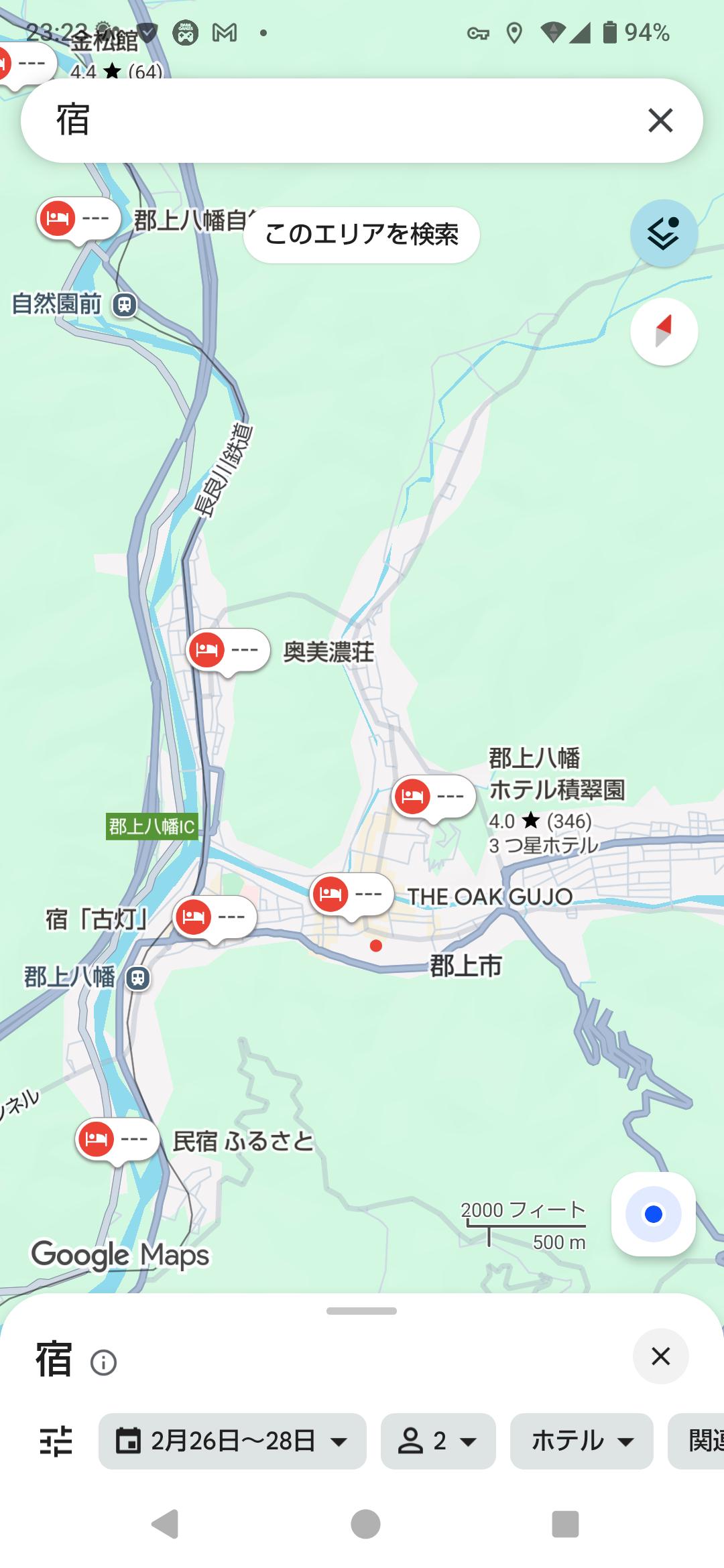Center map on my location

pyautogui.click(x=653, y=1214)
